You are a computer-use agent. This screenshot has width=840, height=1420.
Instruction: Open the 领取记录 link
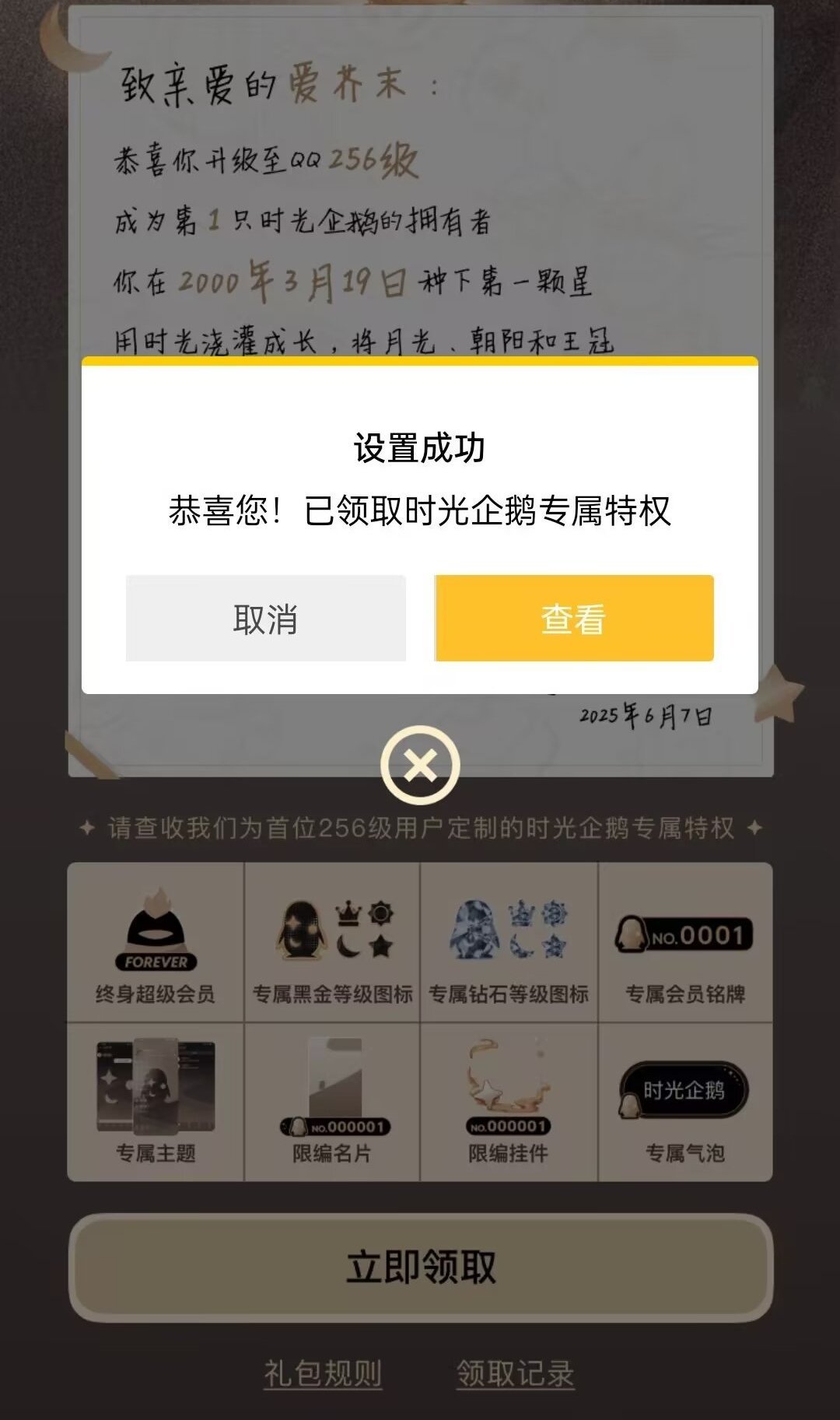tap(515, 1373)
